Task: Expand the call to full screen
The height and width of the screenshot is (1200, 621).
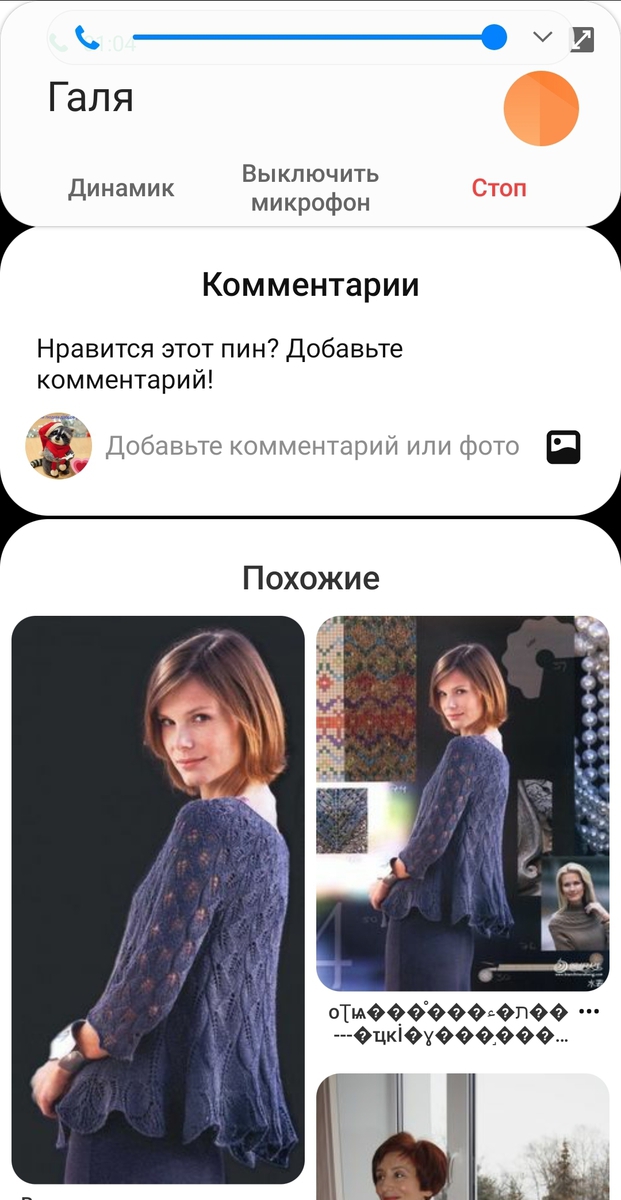Action: click(582, 39)
